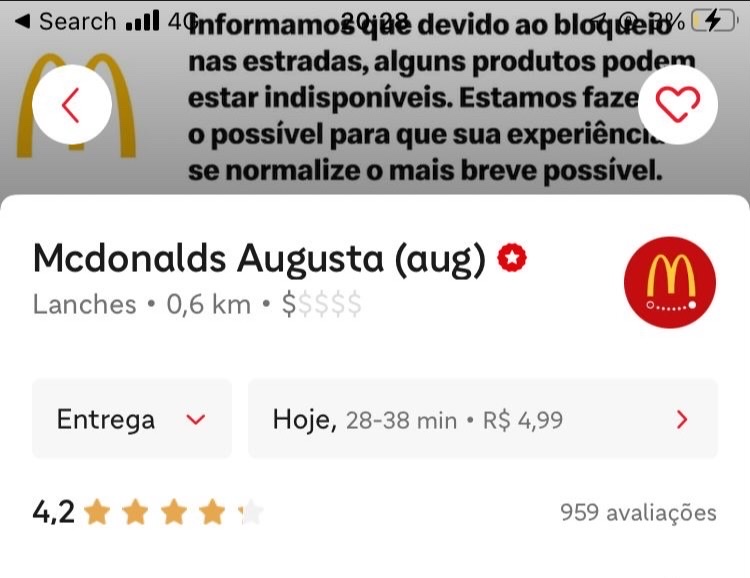Favorite Mcdonalds Augusta with the heart
The image size is (750, 578).
[677, 105]
